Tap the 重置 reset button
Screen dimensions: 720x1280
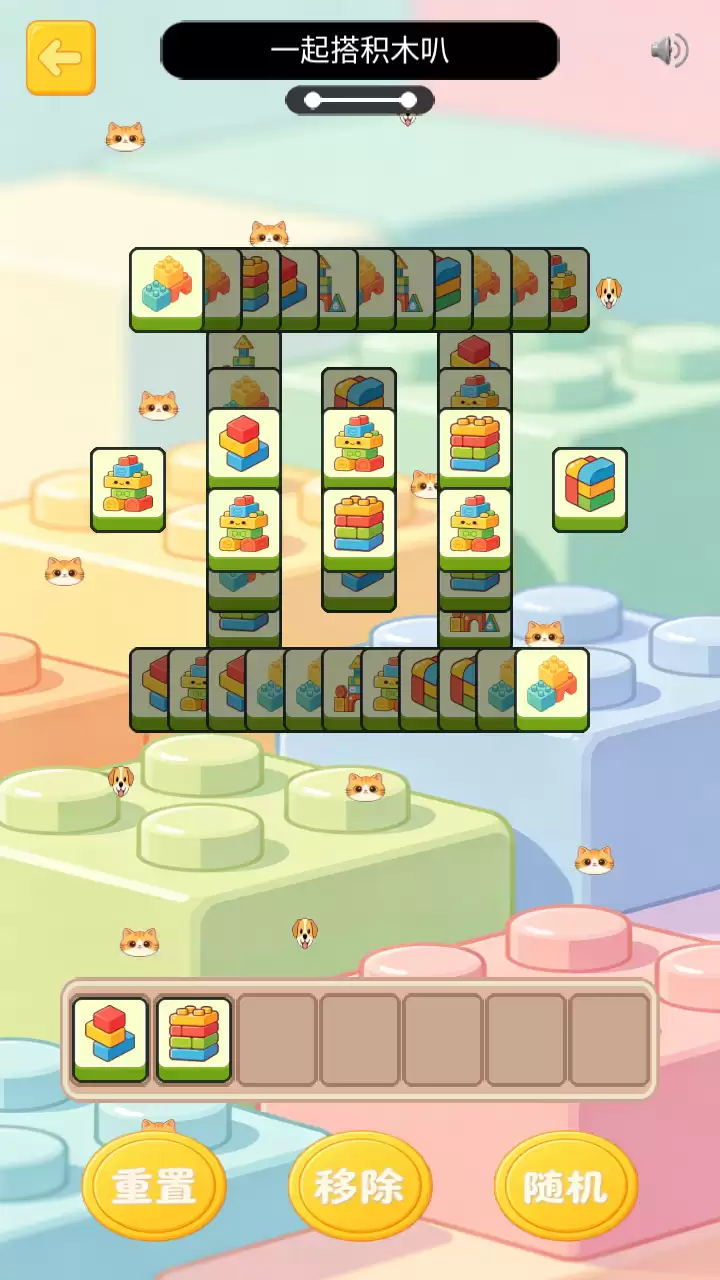click(x=154, y=1186)
